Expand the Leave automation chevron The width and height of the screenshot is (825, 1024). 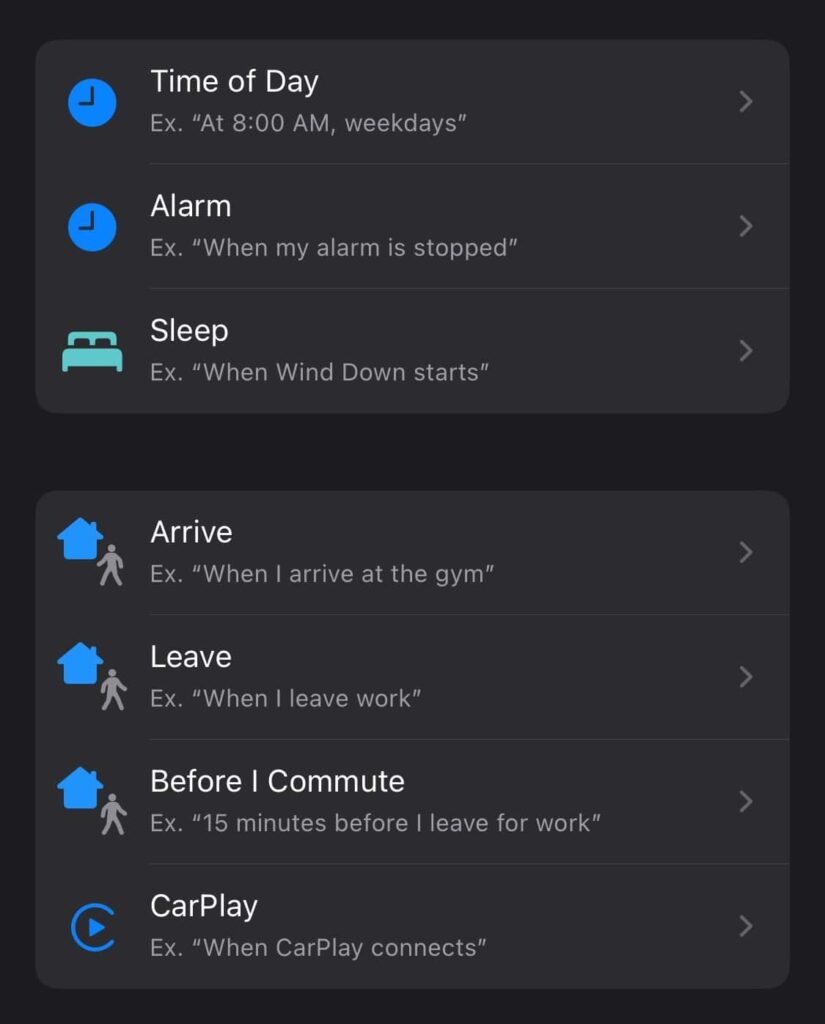745,677
